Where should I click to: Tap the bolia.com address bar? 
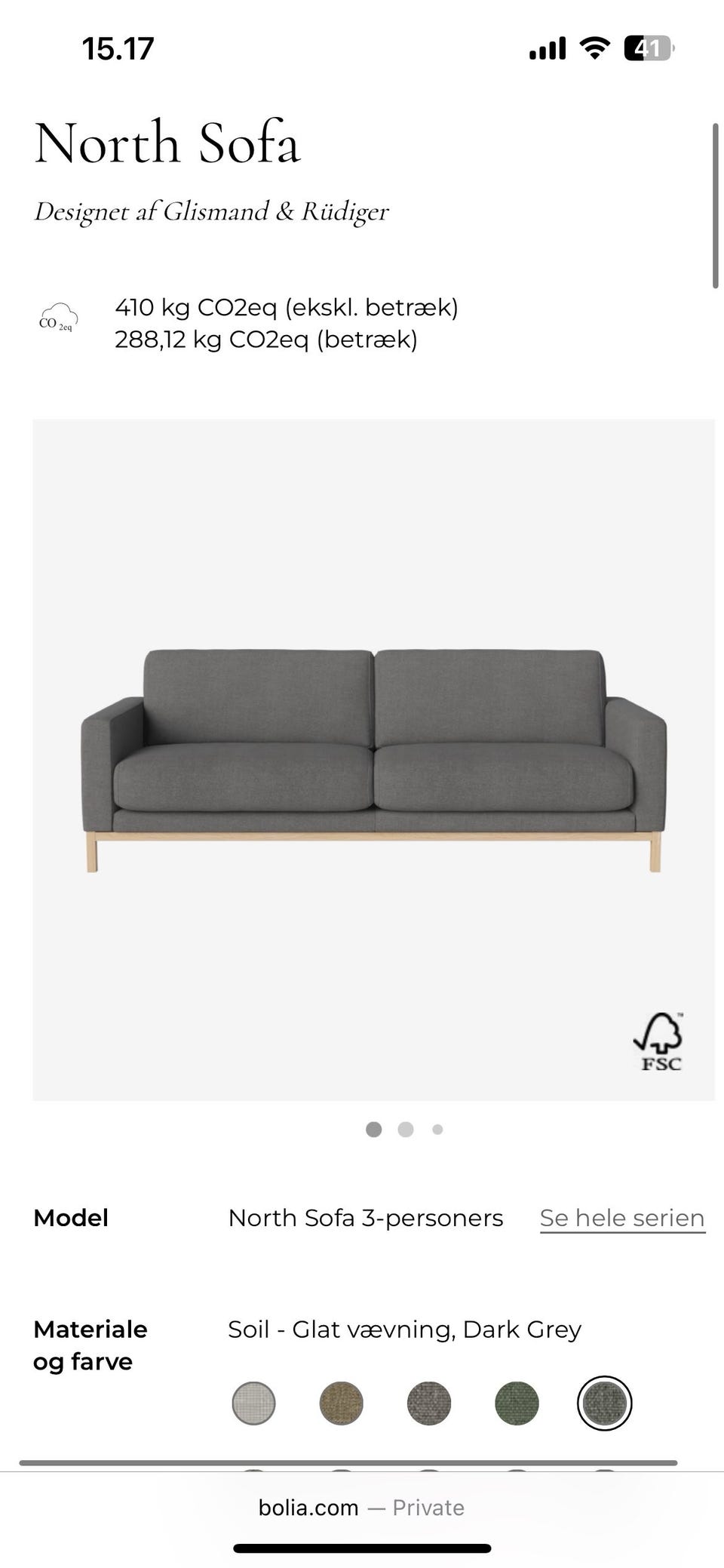point(360,1508)
